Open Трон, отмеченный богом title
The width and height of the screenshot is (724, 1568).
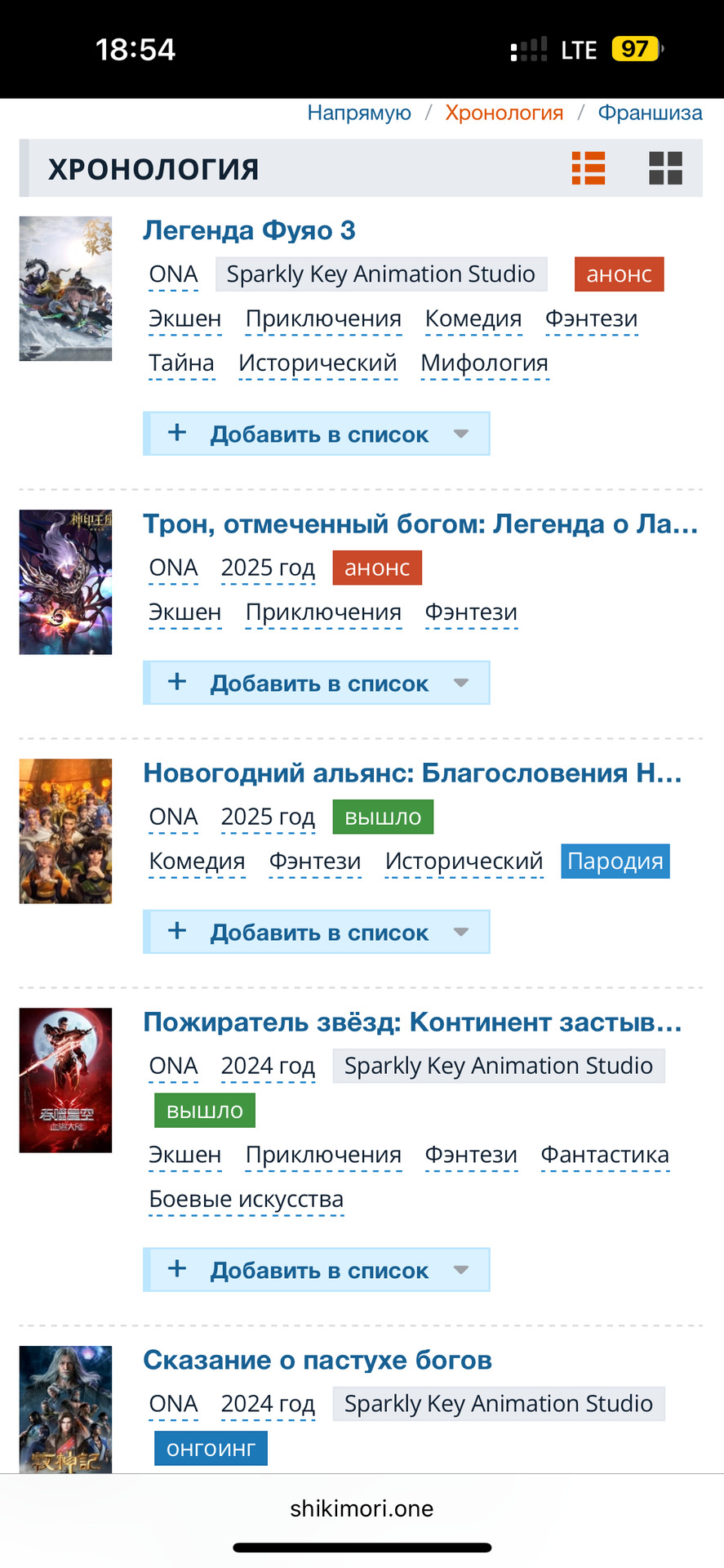click(420, 523)
